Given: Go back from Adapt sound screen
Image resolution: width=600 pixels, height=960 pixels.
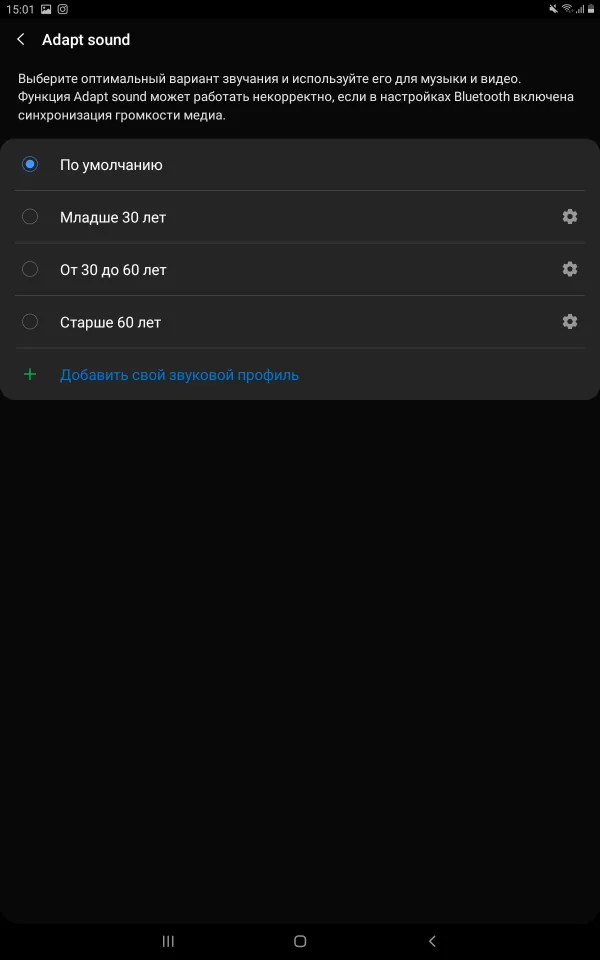Looking at the screenshot, I should pos(21,40).
